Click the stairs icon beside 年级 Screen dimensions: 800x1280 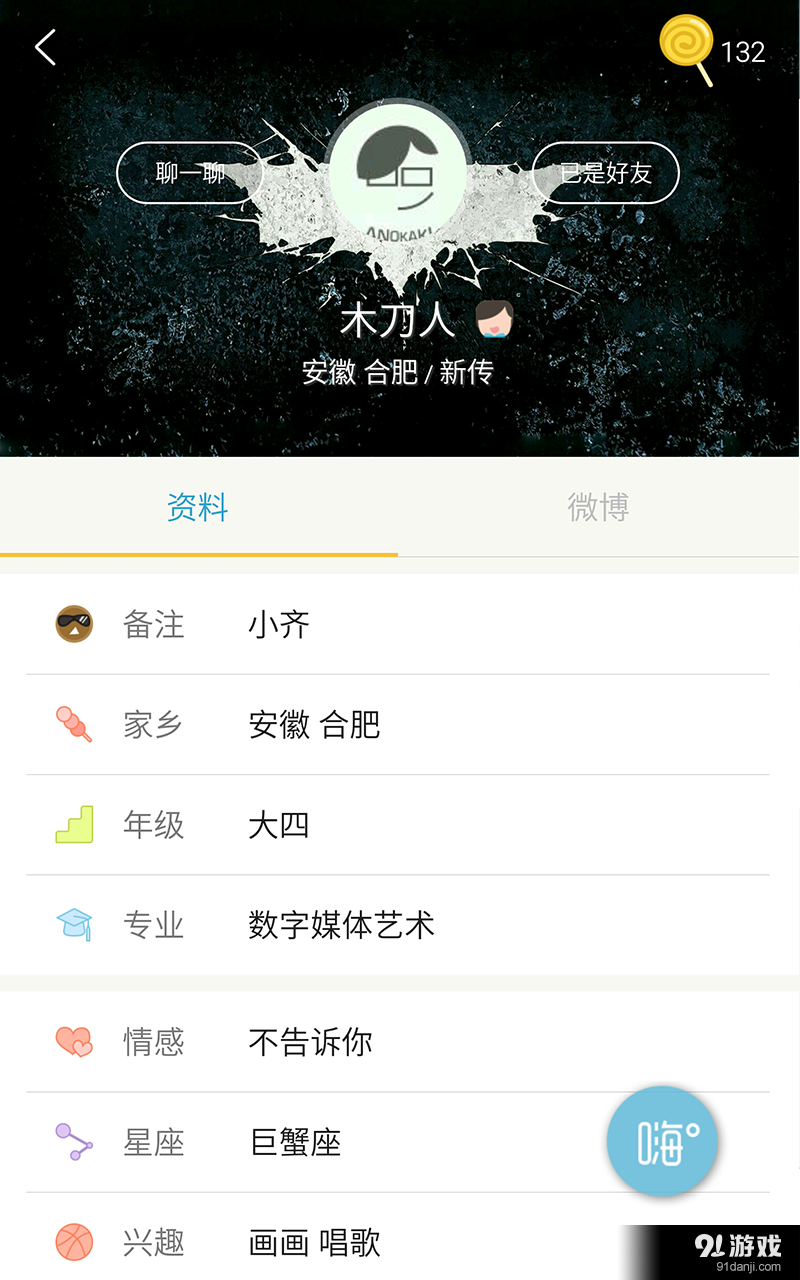(74, 825)
